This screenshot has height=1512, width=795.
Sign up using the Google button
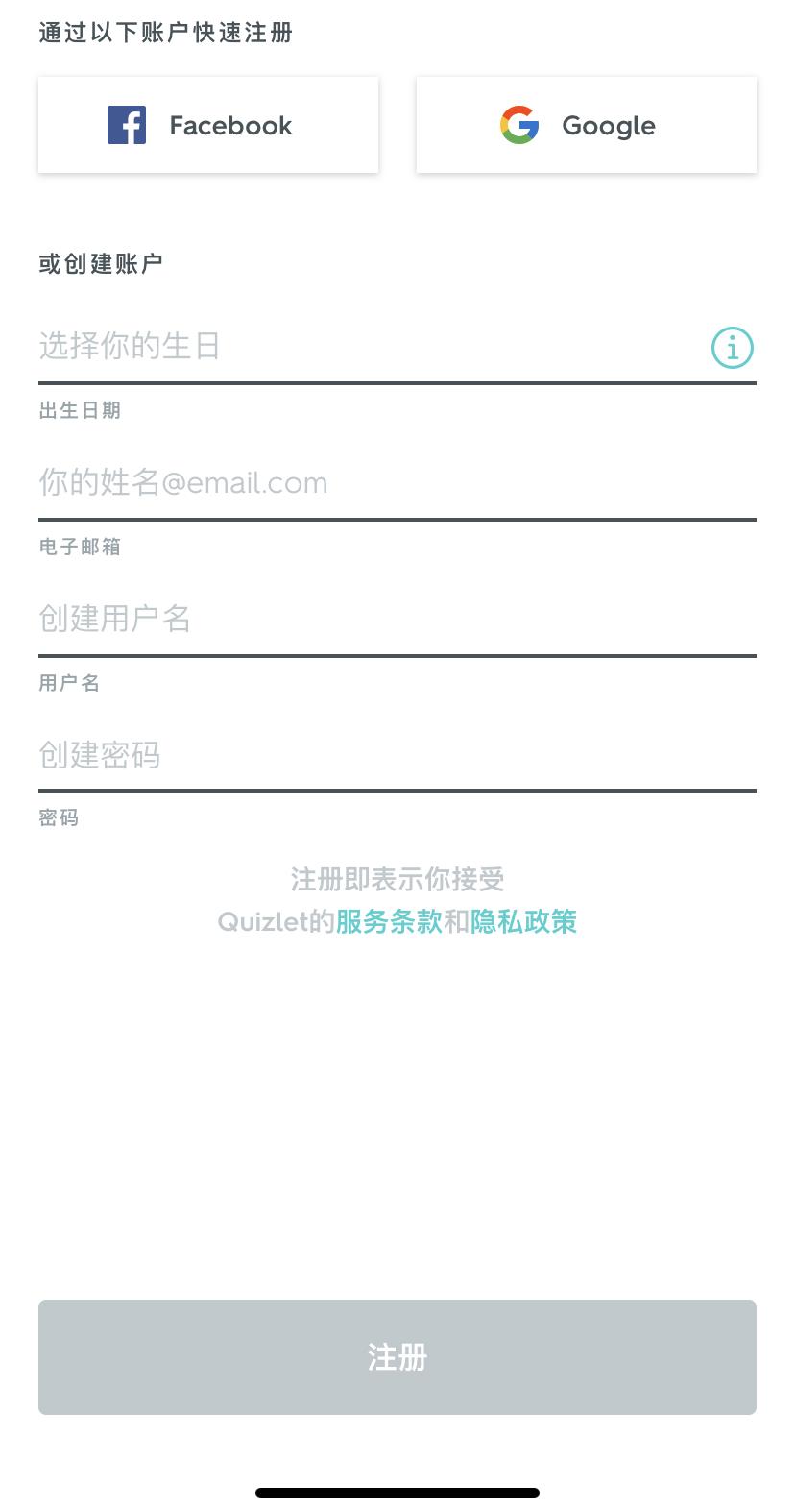coord(586,124)
